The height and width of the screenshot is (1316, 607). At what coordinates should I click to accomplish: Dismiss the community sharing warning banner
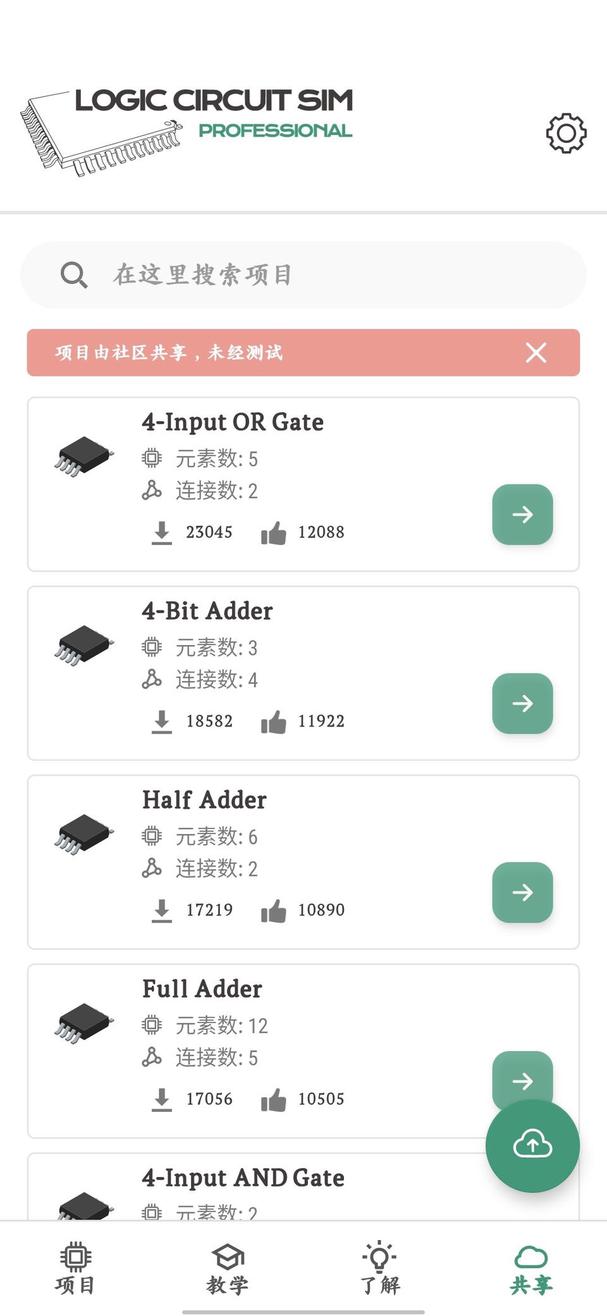(536, 352)
